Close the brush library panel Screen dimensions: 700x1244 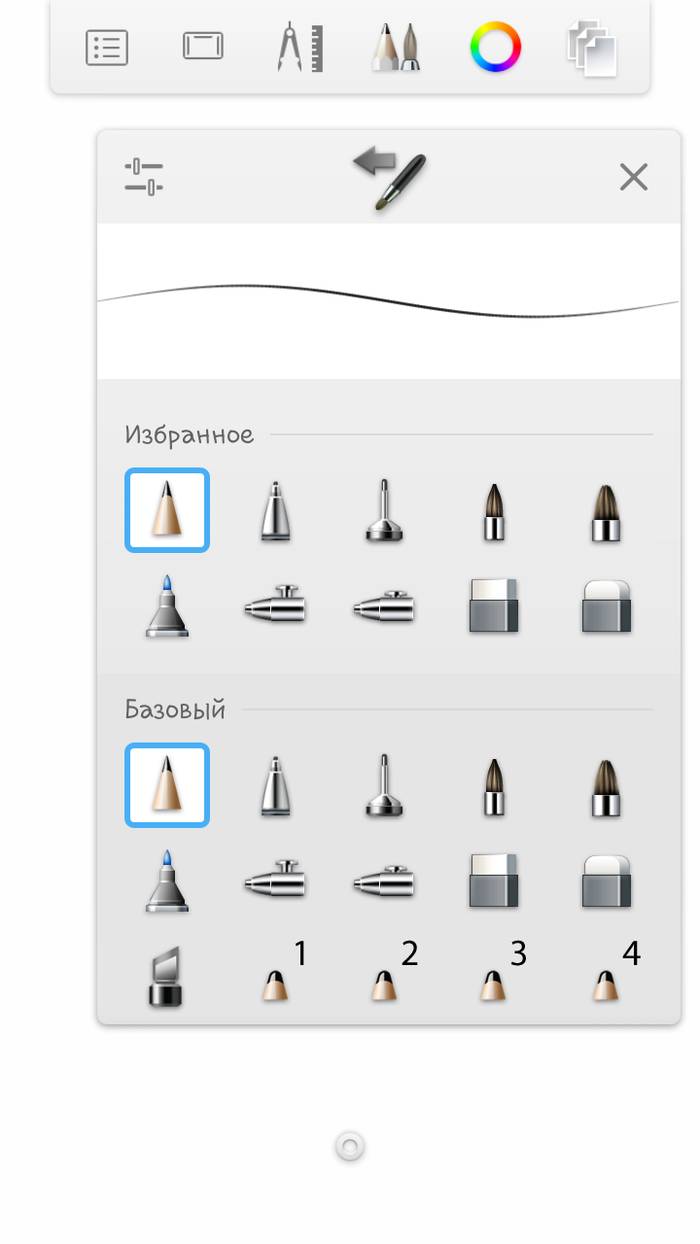pos(633,178)
